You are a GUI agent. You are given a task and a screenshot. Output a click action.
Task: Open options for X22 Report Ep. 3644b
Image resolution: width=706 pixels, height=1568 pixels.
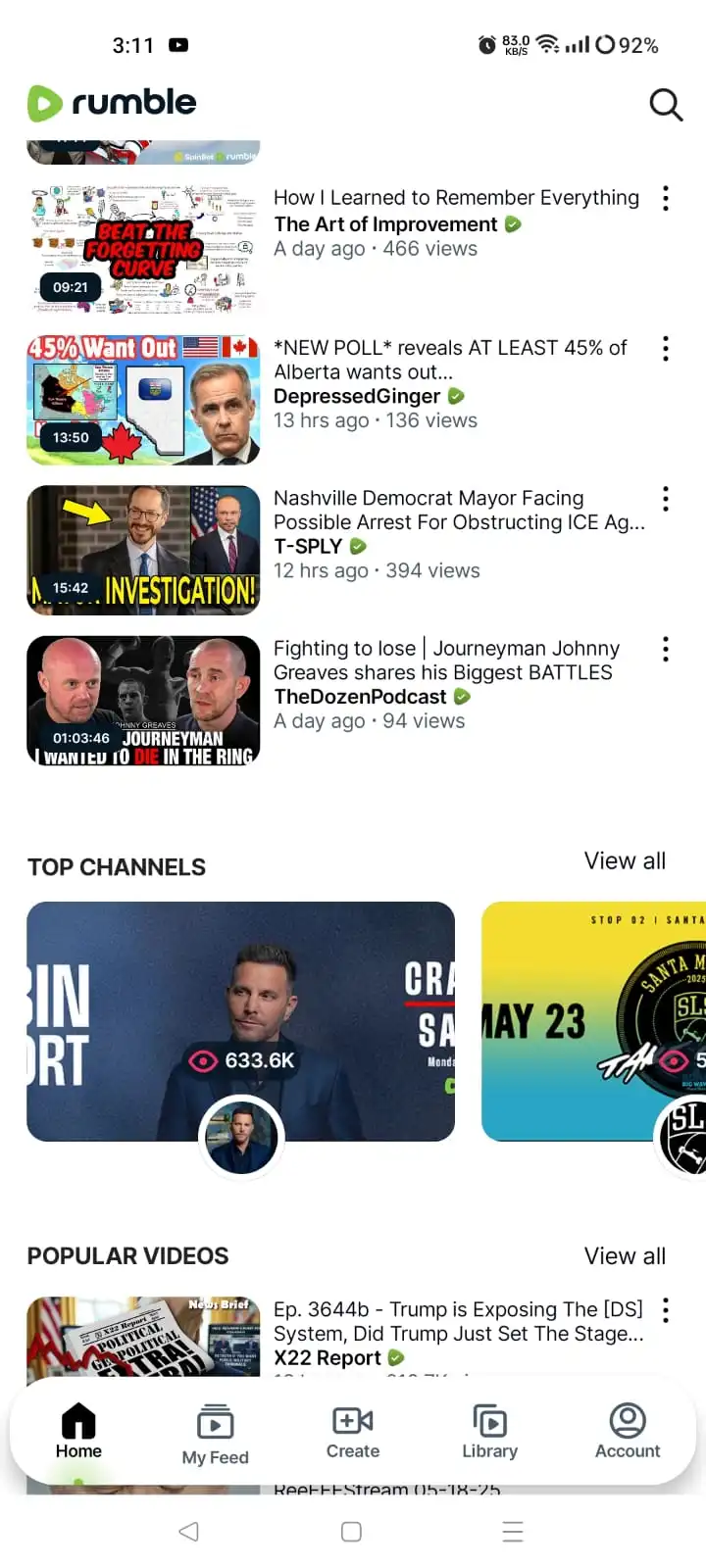[x=666, y=1310]
